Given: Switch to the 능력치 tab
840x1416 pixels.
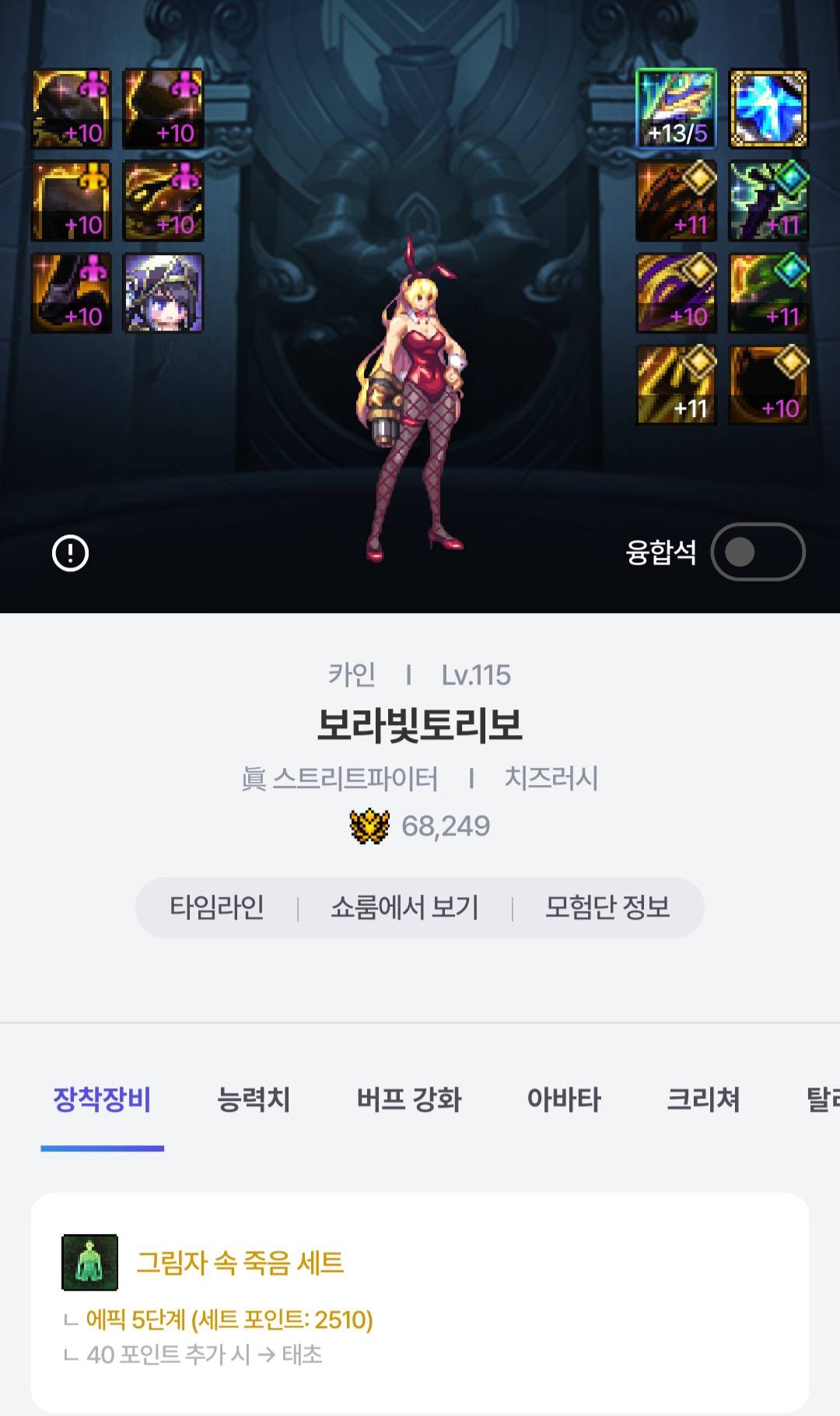Looking at the screenshot, I should pos(254,1099).
